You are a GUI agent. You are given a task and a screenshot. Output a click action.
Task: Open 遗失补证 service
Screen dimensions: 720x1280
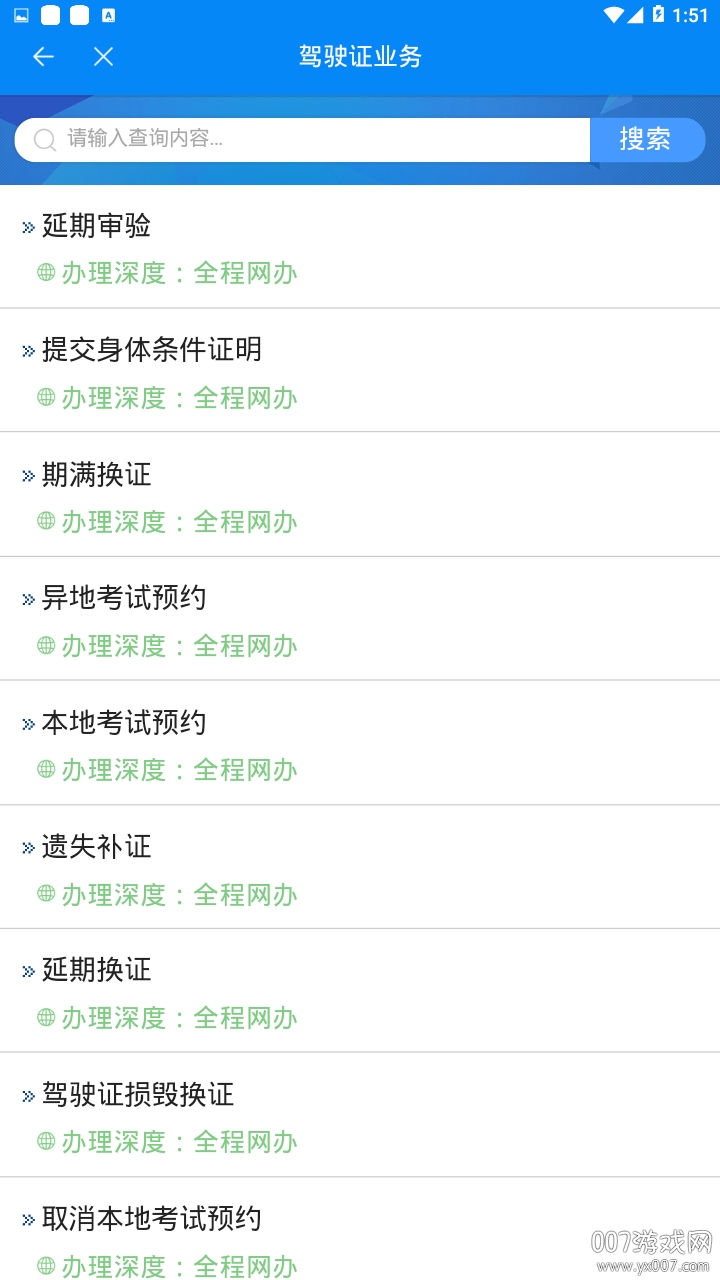[360, 867]
